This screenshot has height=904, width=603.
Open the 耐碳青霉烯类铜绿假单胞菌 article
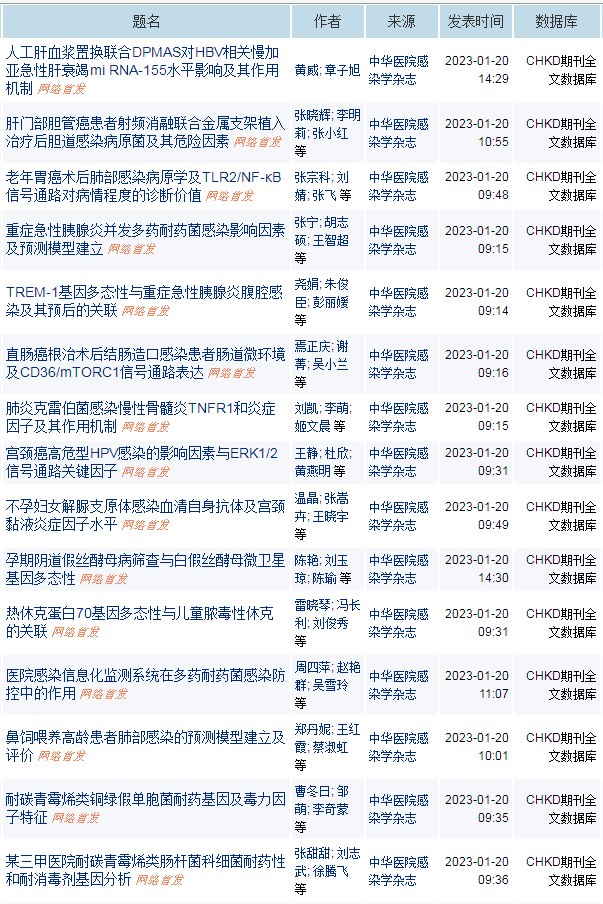pyautogui.click(x=145, y=799)
